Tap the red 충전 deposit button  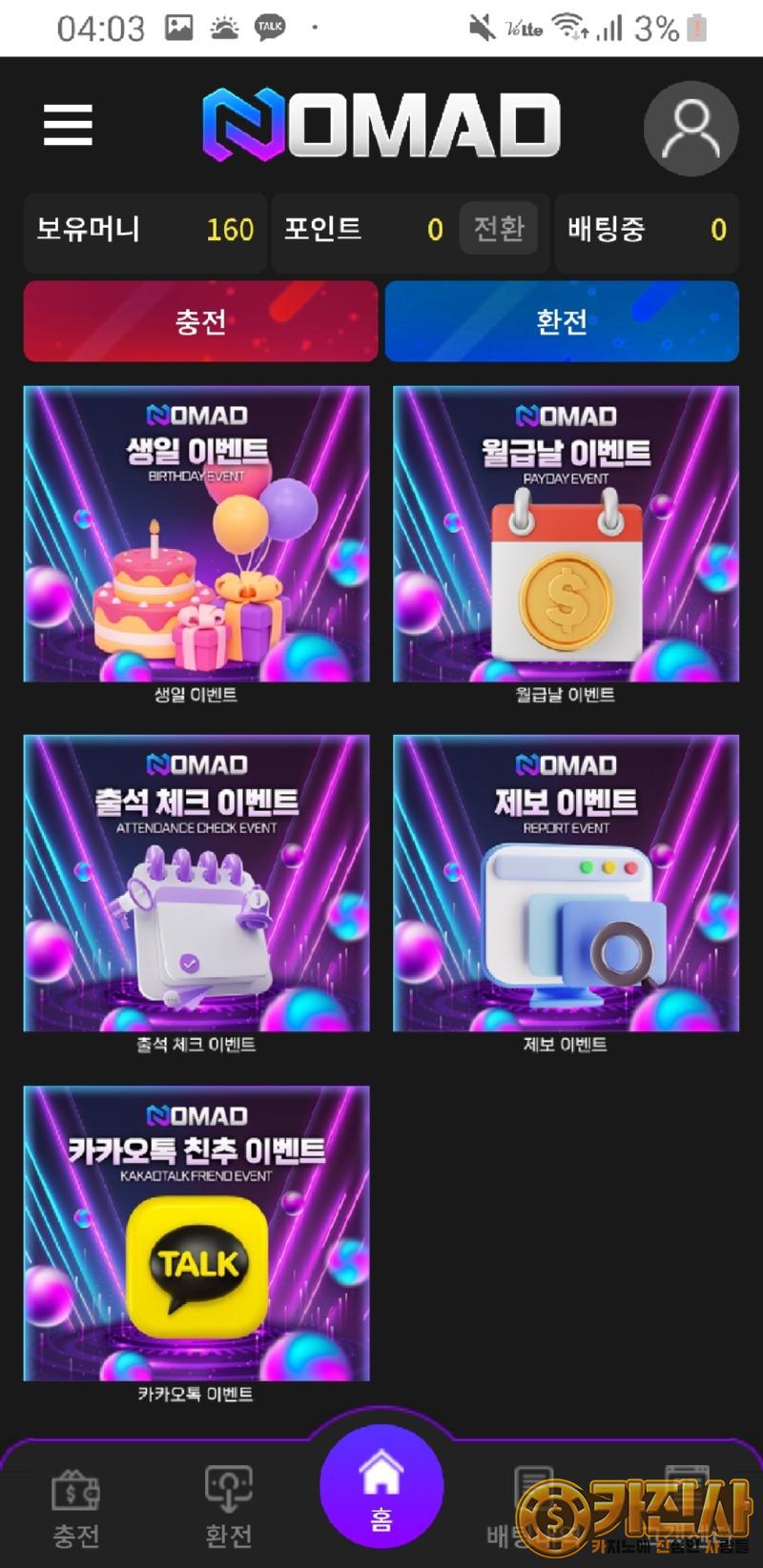click(200, 321)
